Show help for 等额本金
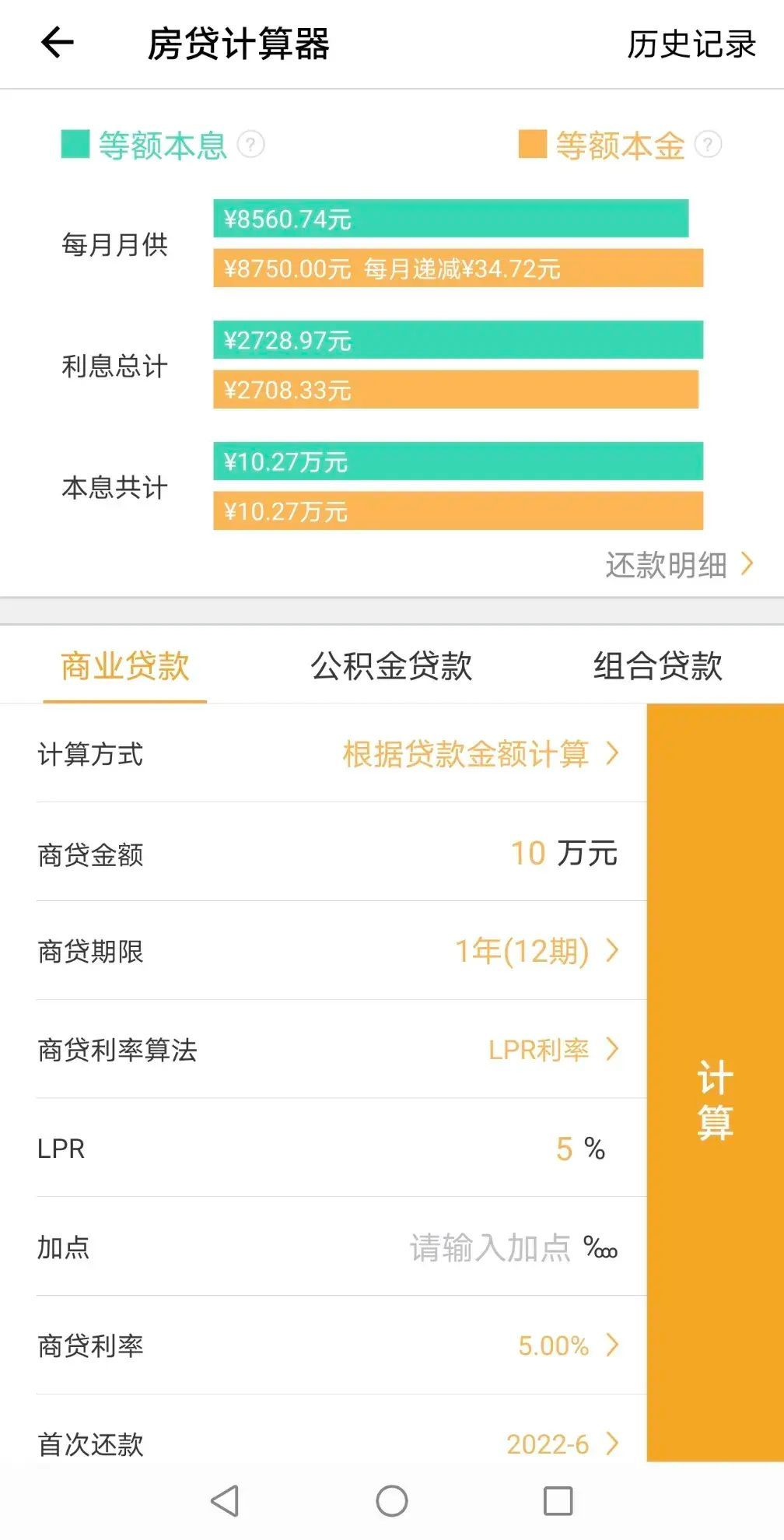The height and width of the screenshot is (1540, 784). click(x=708, y=145)
